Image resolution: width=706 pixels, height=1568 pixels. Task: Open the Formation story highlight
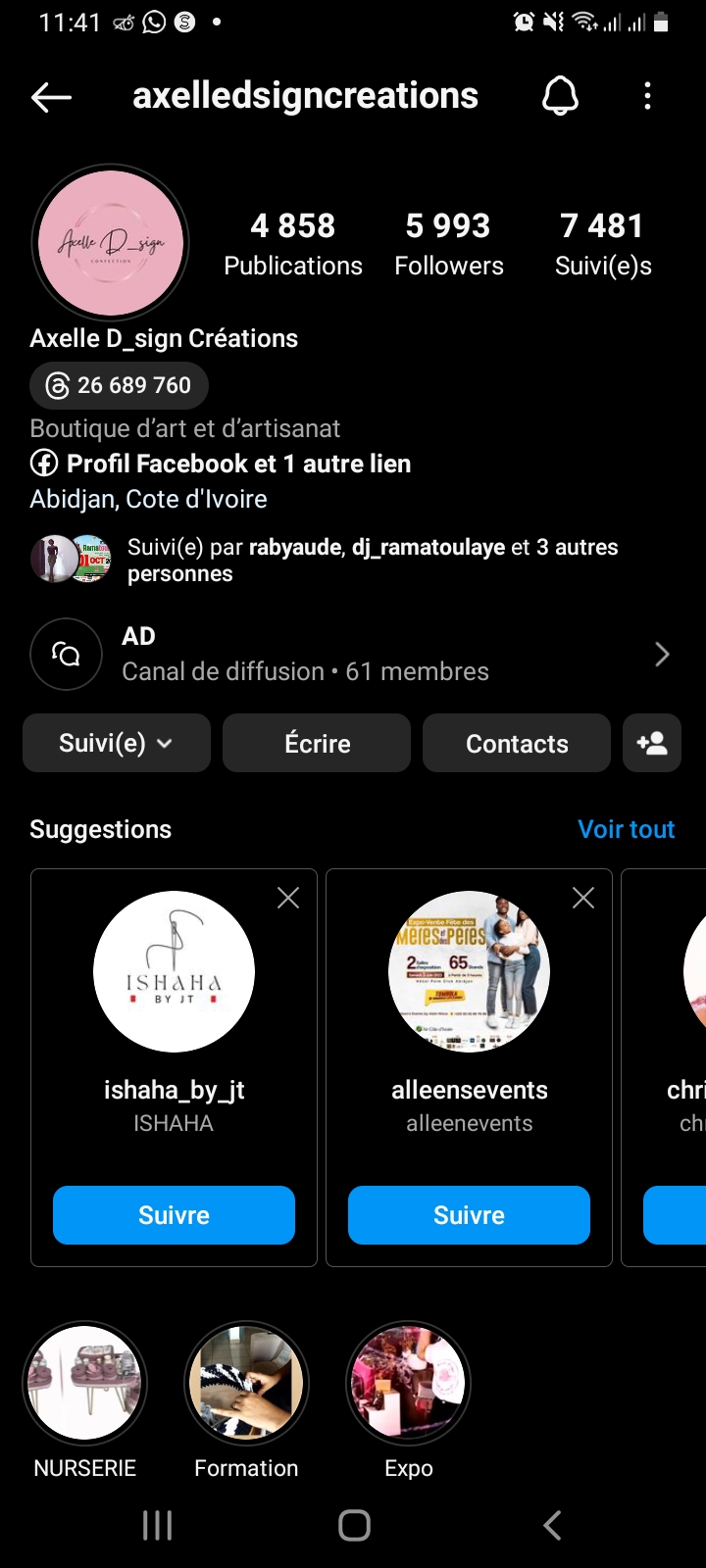(x=246, y=1384)
